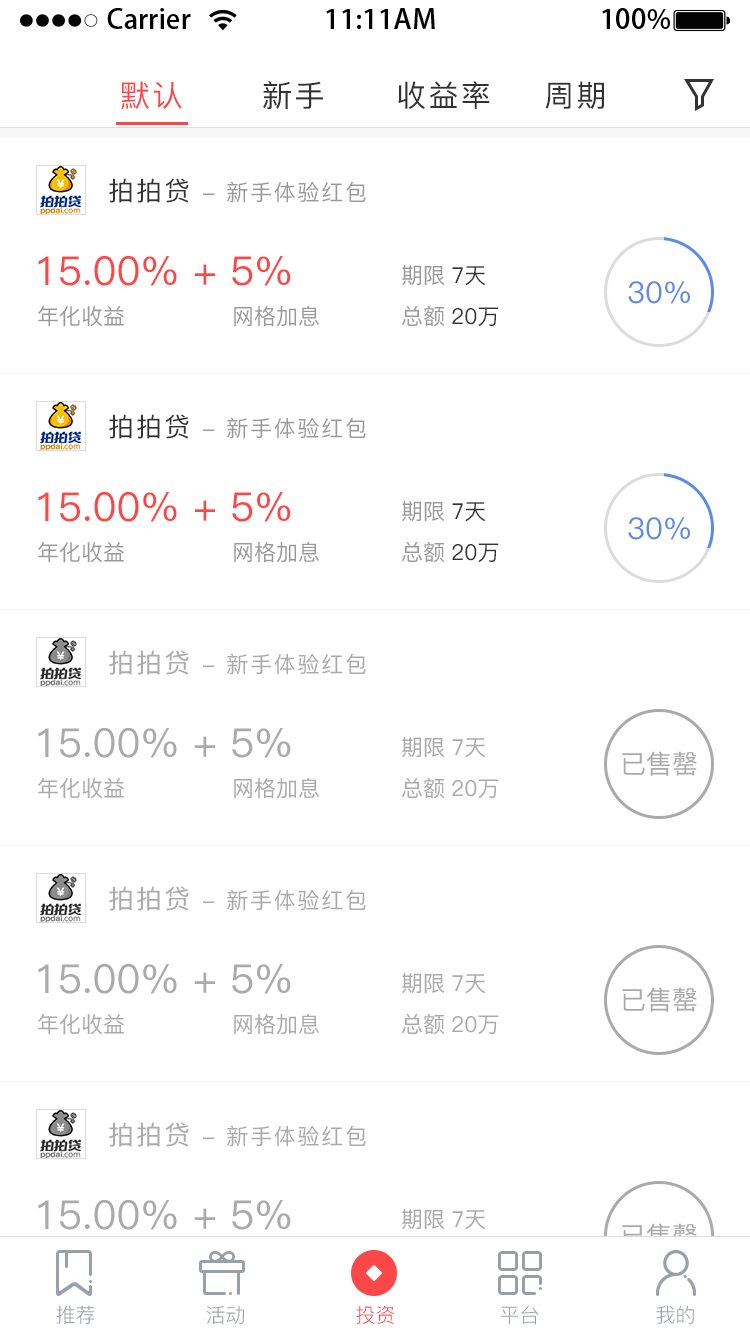Go to 推荐 in bottom navigation
Image resolution: width=750 pixels, height=1334 pixels.
pyautogui.click(x=75, y=1286)
